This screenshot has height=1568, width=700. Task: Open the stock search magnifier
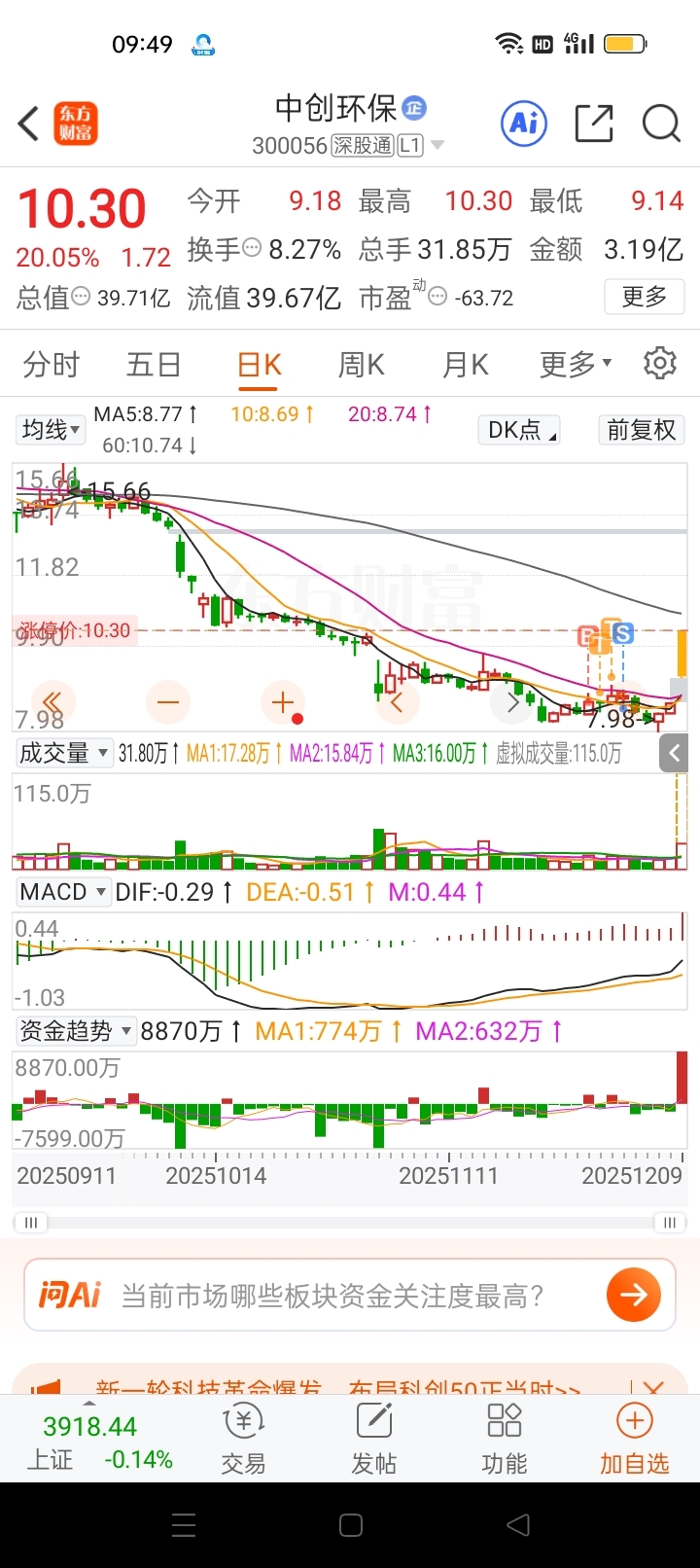(661, 124)
